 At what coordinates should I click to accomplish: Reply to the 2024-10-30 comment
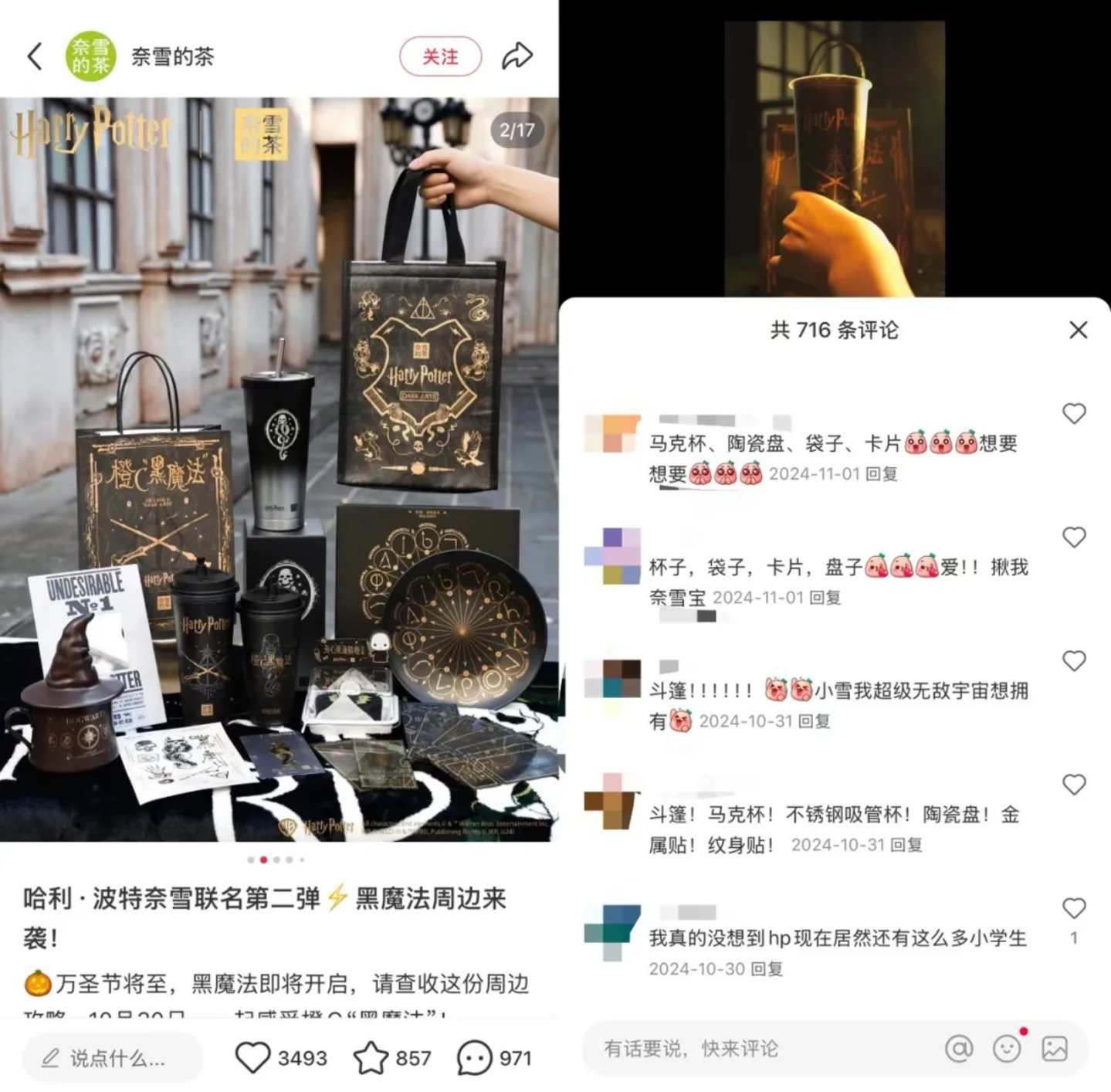[767, 968]
